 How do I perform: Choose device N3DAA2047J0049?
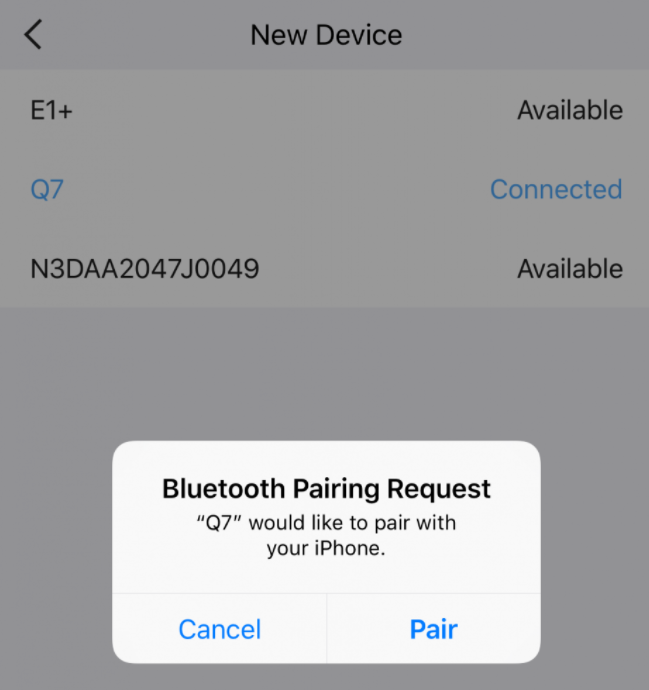pos(325,269)
